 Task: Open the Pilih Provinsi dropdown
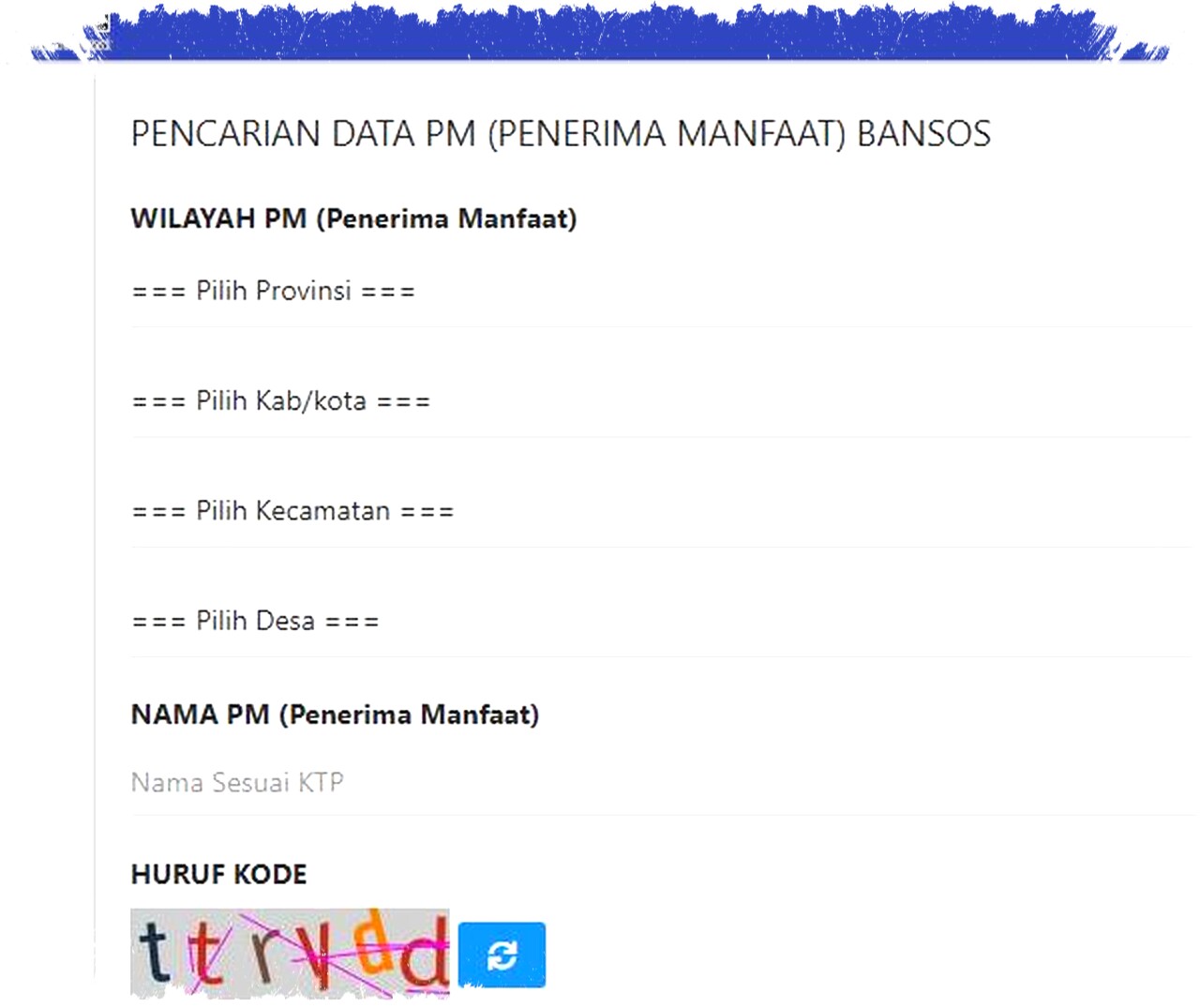(656, 292)
